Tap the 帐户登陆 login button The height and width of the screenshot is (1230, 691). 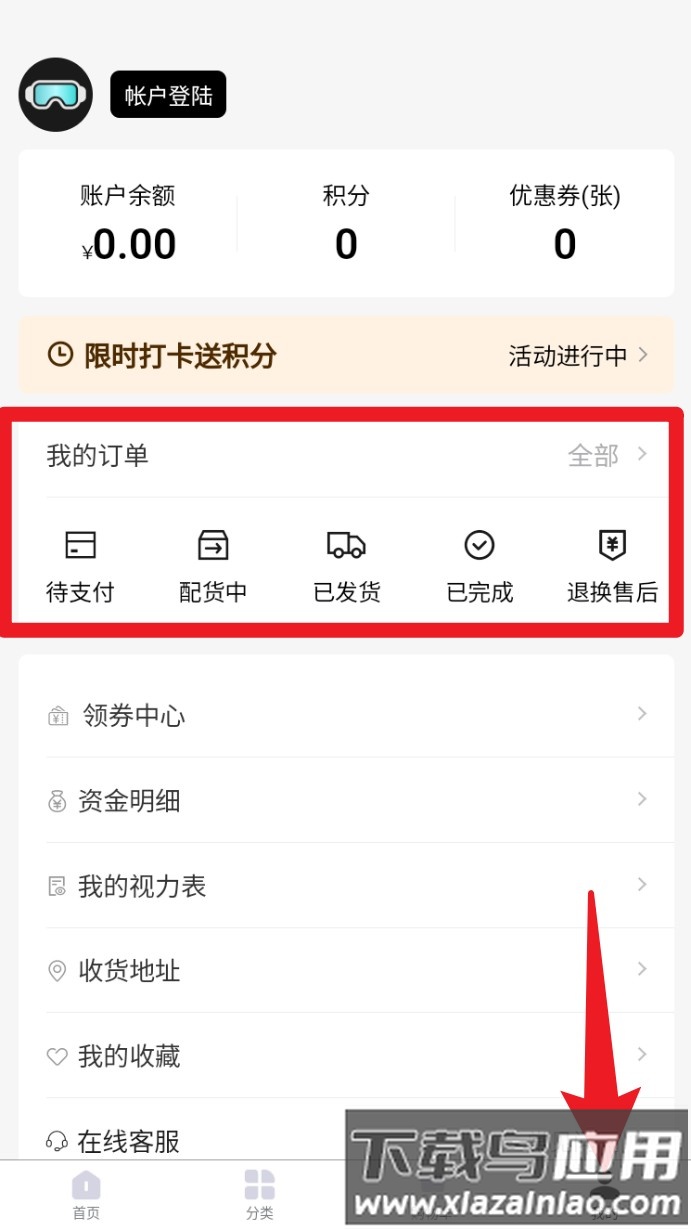168,96
